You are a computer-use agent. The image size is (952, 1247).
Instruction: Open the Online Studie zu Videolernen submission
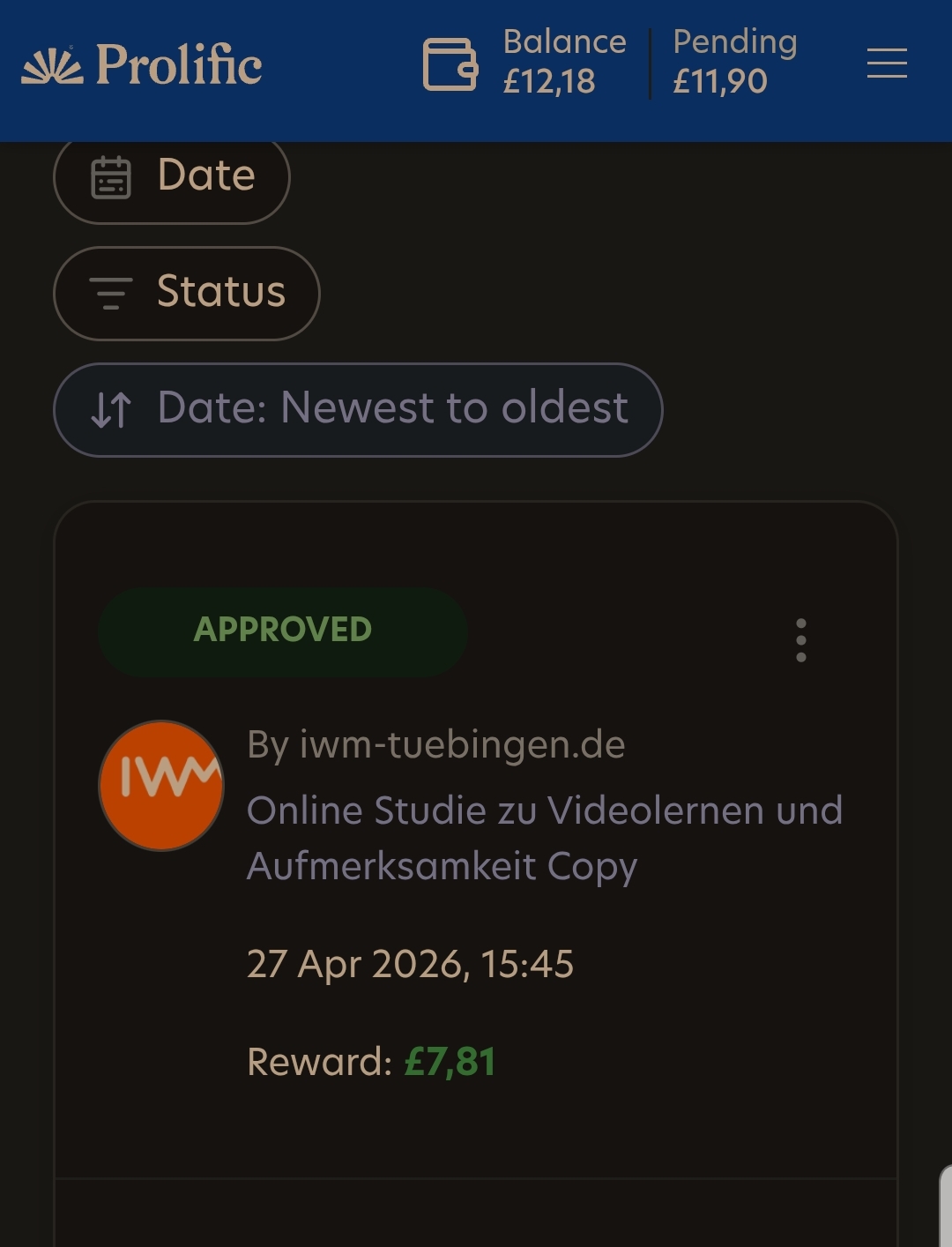pyautogui.click(x=544, y=838)
